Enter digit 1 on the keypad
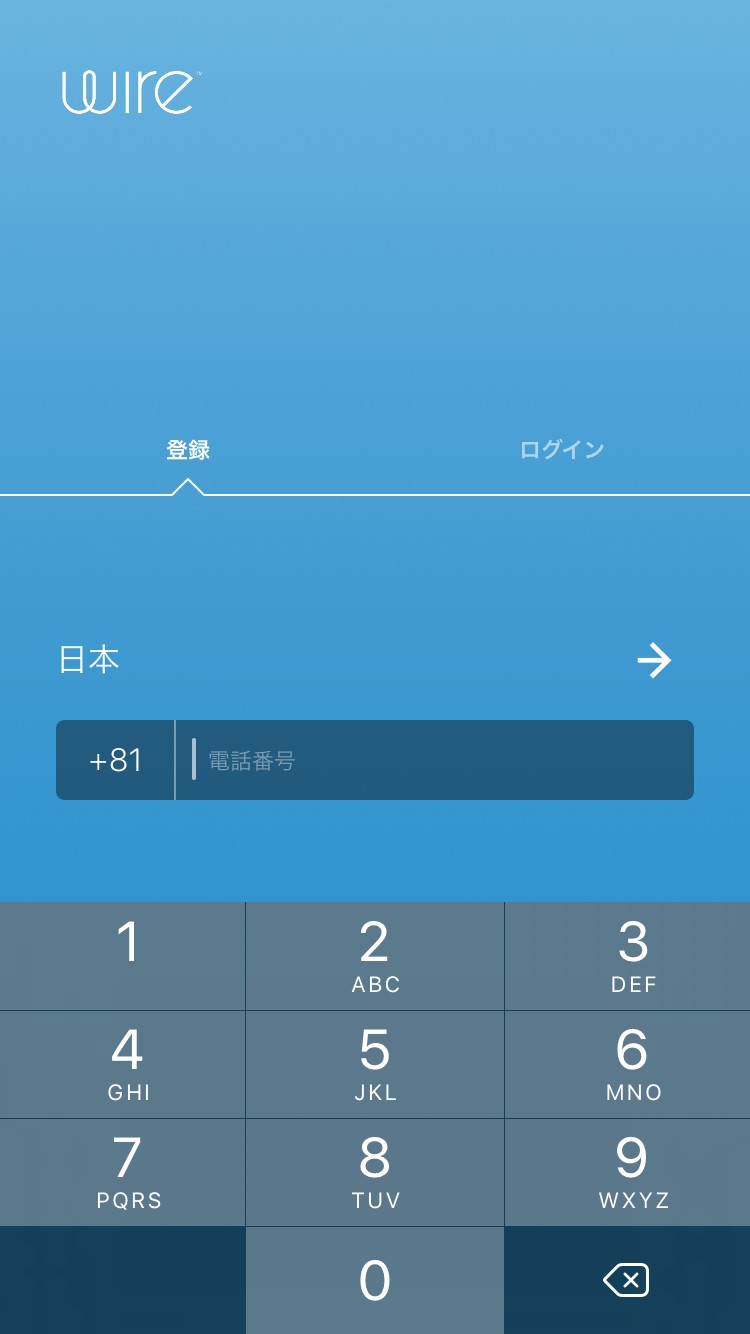The height and width of the screenshot is (1334, 750). tap(127, 955)
